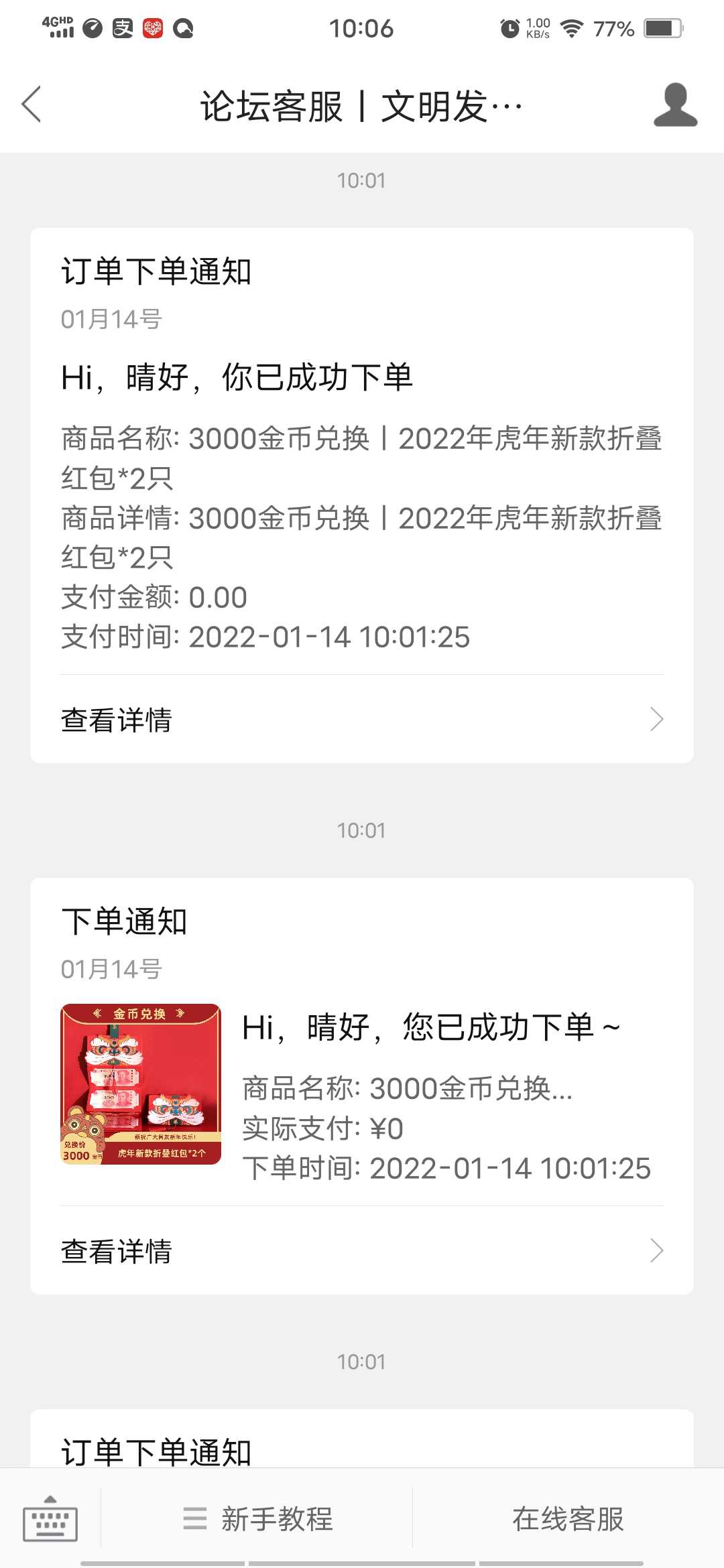This screenshot has width=724, height=1568.
Task: Go back using the top-left arrow
Action: 32,105
